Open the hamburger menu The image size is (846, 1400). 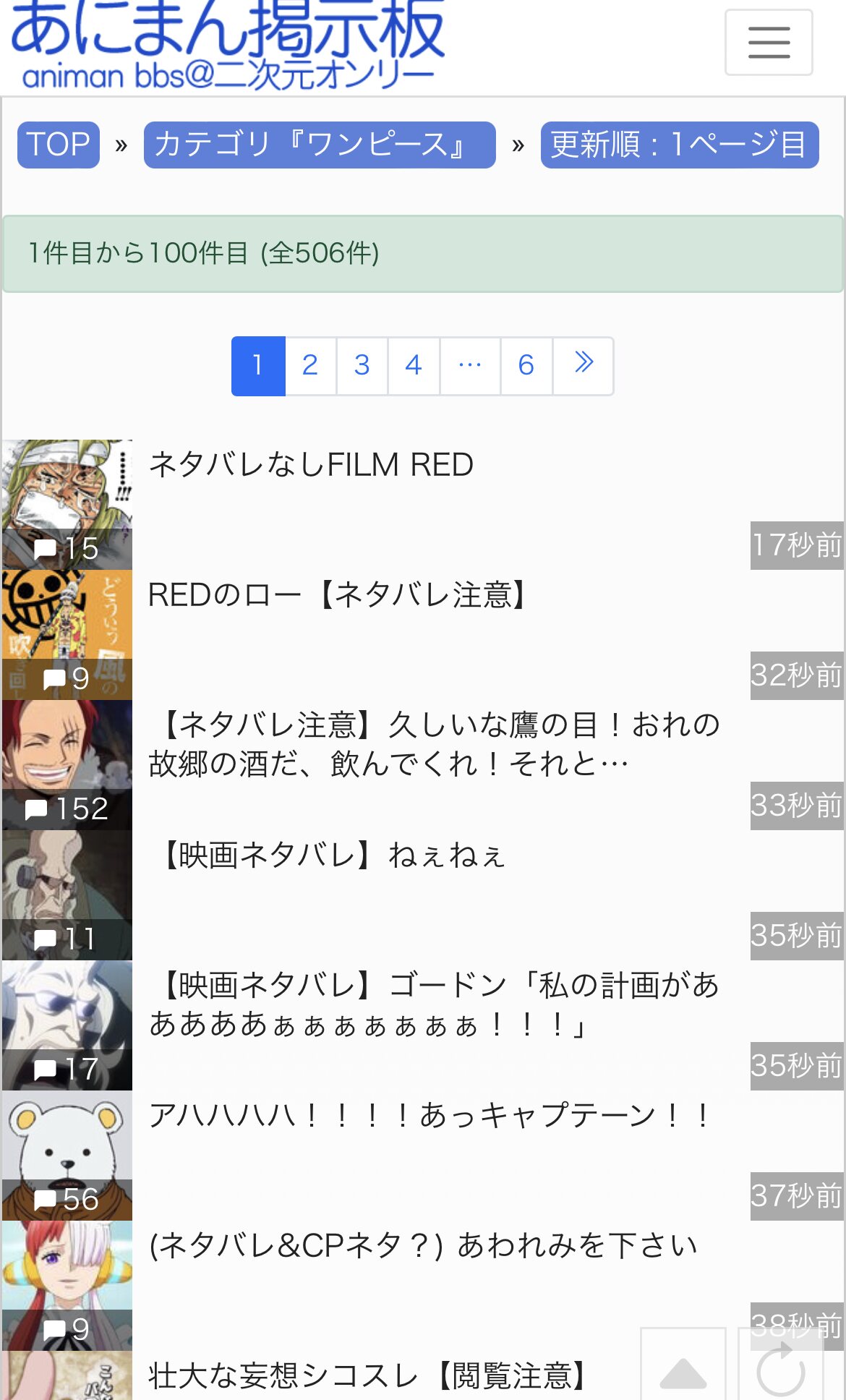[769, 43]
